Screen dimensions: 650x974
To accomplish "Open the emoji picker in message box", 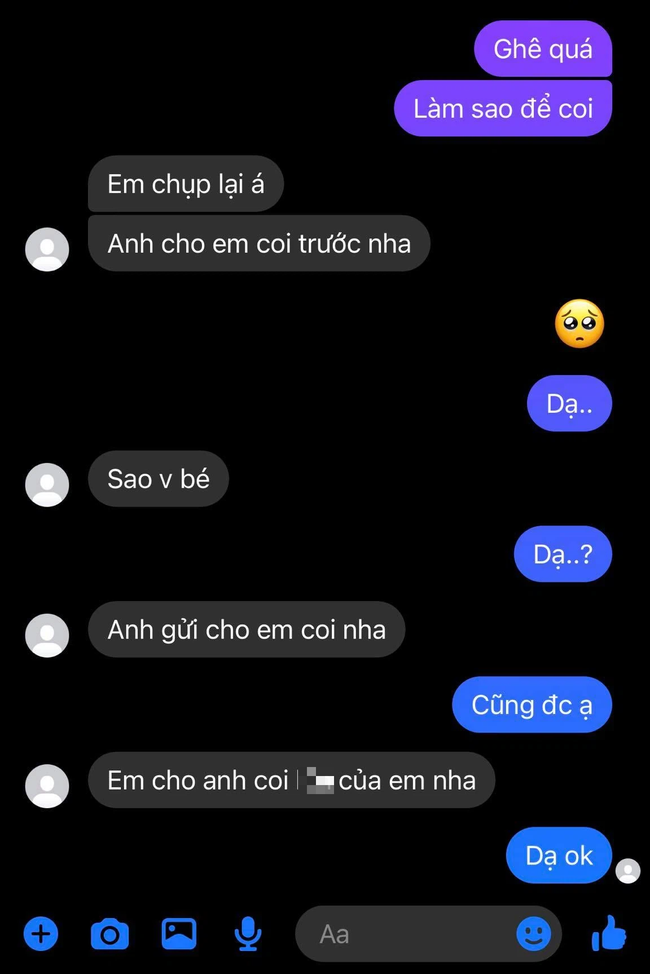I will tap(533, 934).
